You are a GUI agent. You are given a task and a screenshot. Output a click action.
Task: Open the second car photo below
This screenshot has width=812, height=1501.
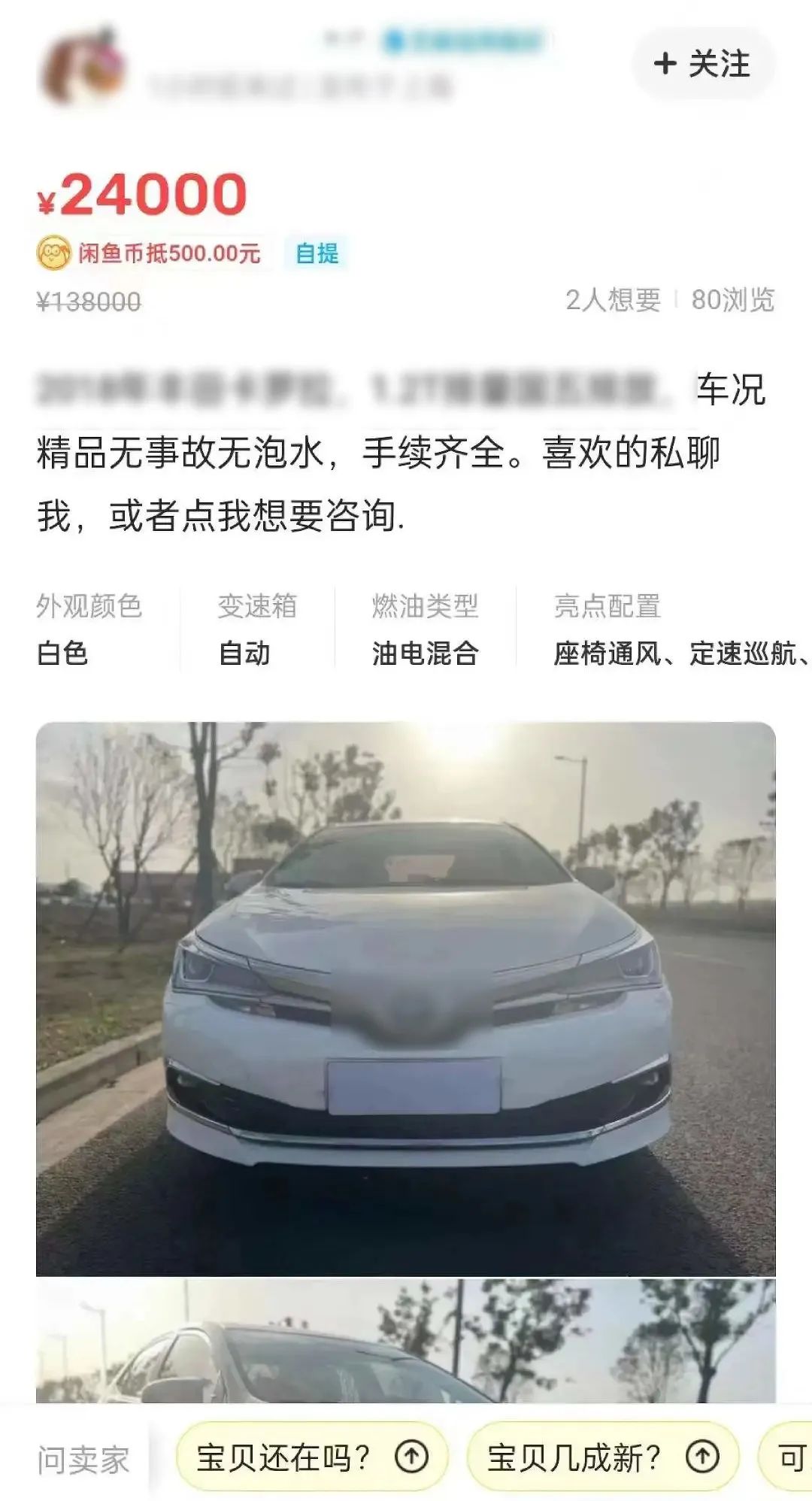pos(406,1342)
